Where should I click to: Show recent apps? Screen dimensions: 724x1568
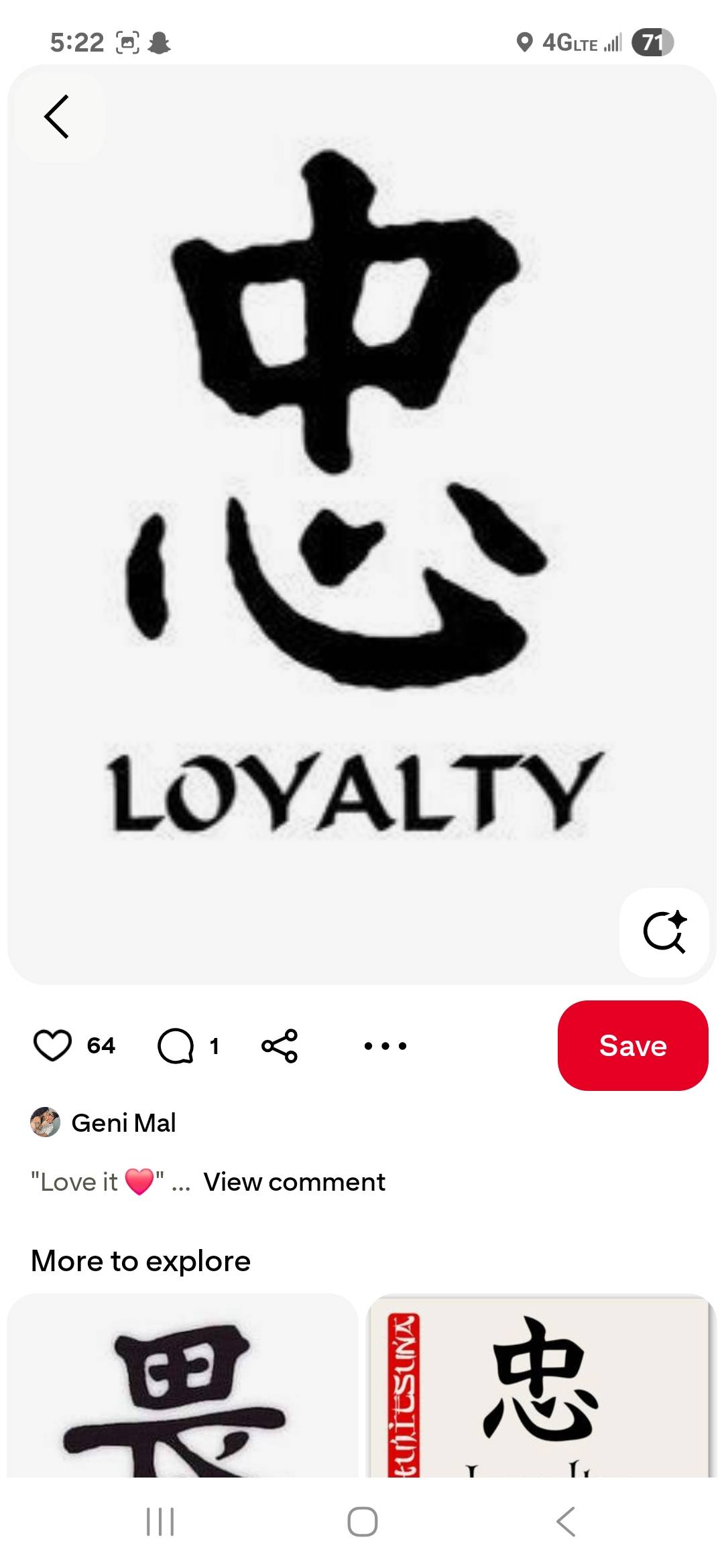point(160,1521)
